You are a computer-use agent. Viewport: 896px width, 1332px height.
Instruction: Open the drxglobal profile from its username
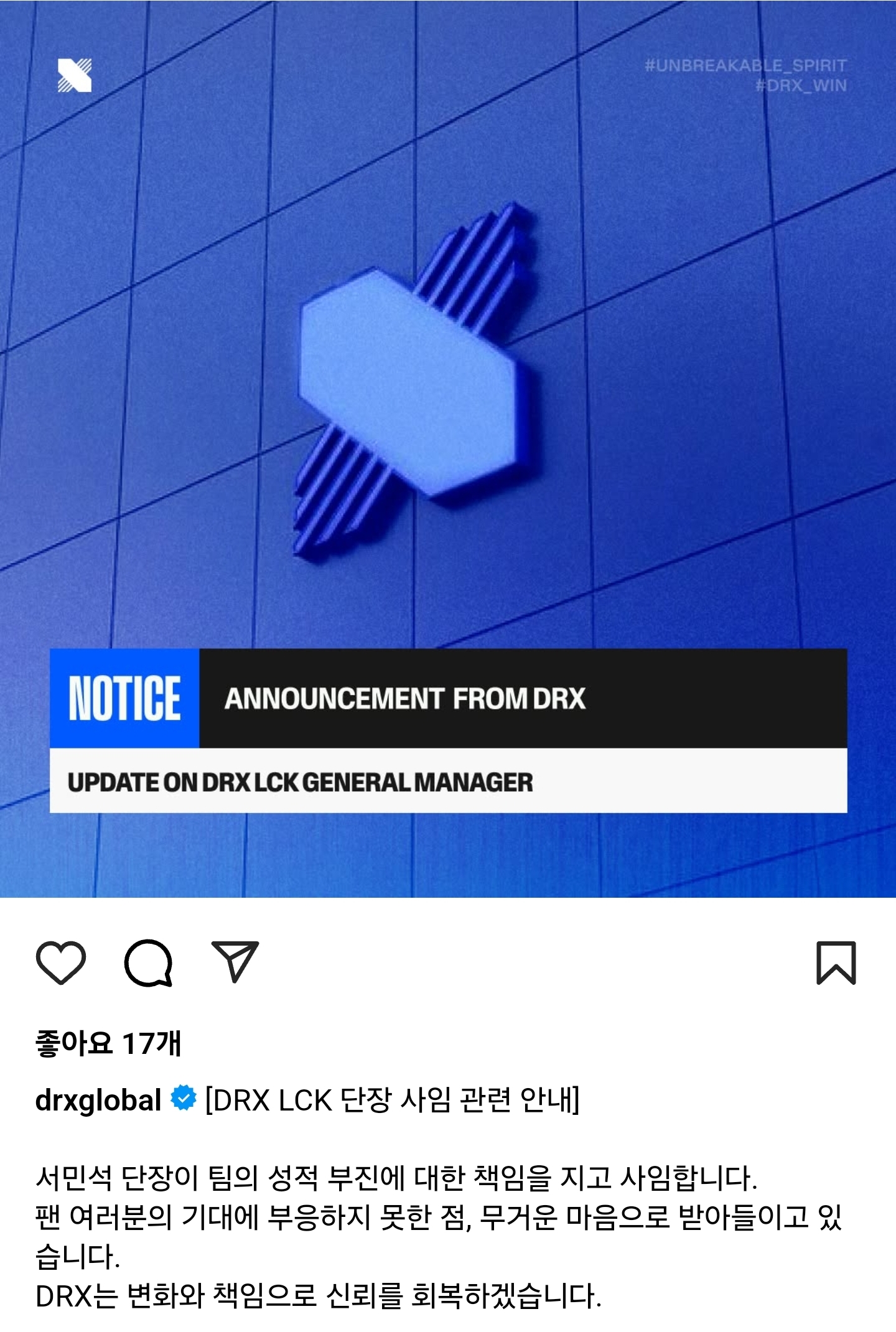(98, 1101)
